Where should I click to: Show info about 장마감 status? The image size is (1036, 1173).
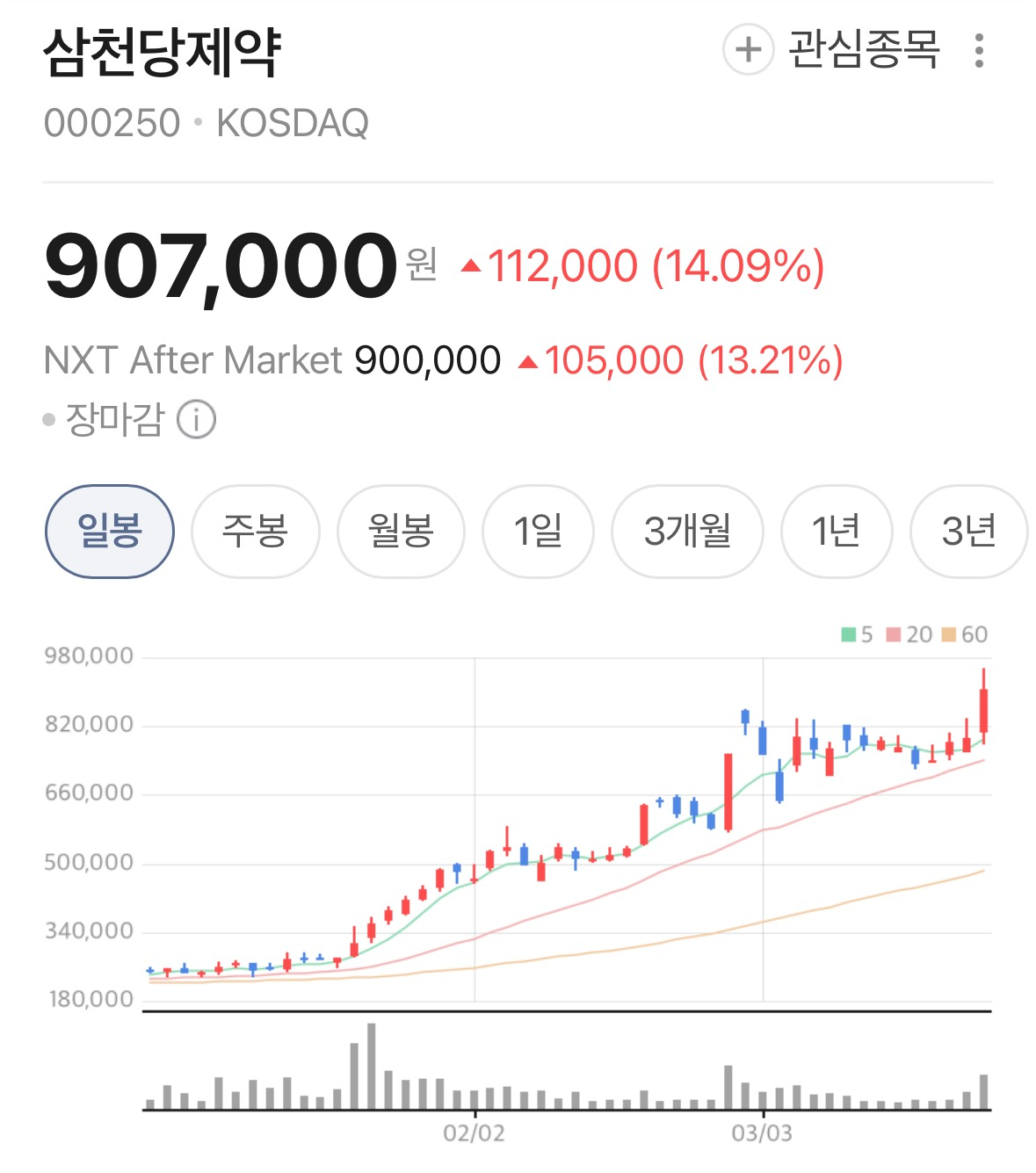coord(196,420)
